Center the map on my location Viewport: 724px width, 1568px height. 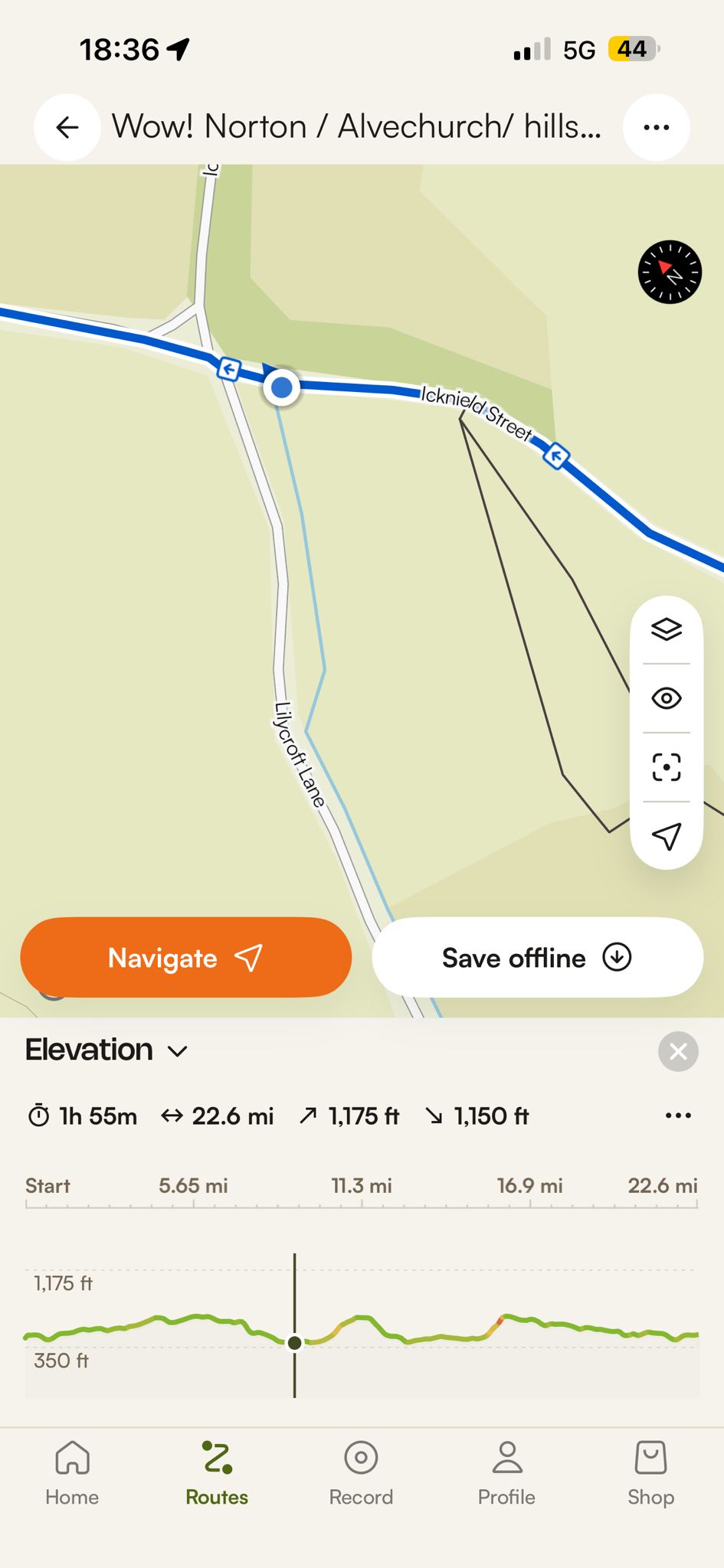[667, 836]
